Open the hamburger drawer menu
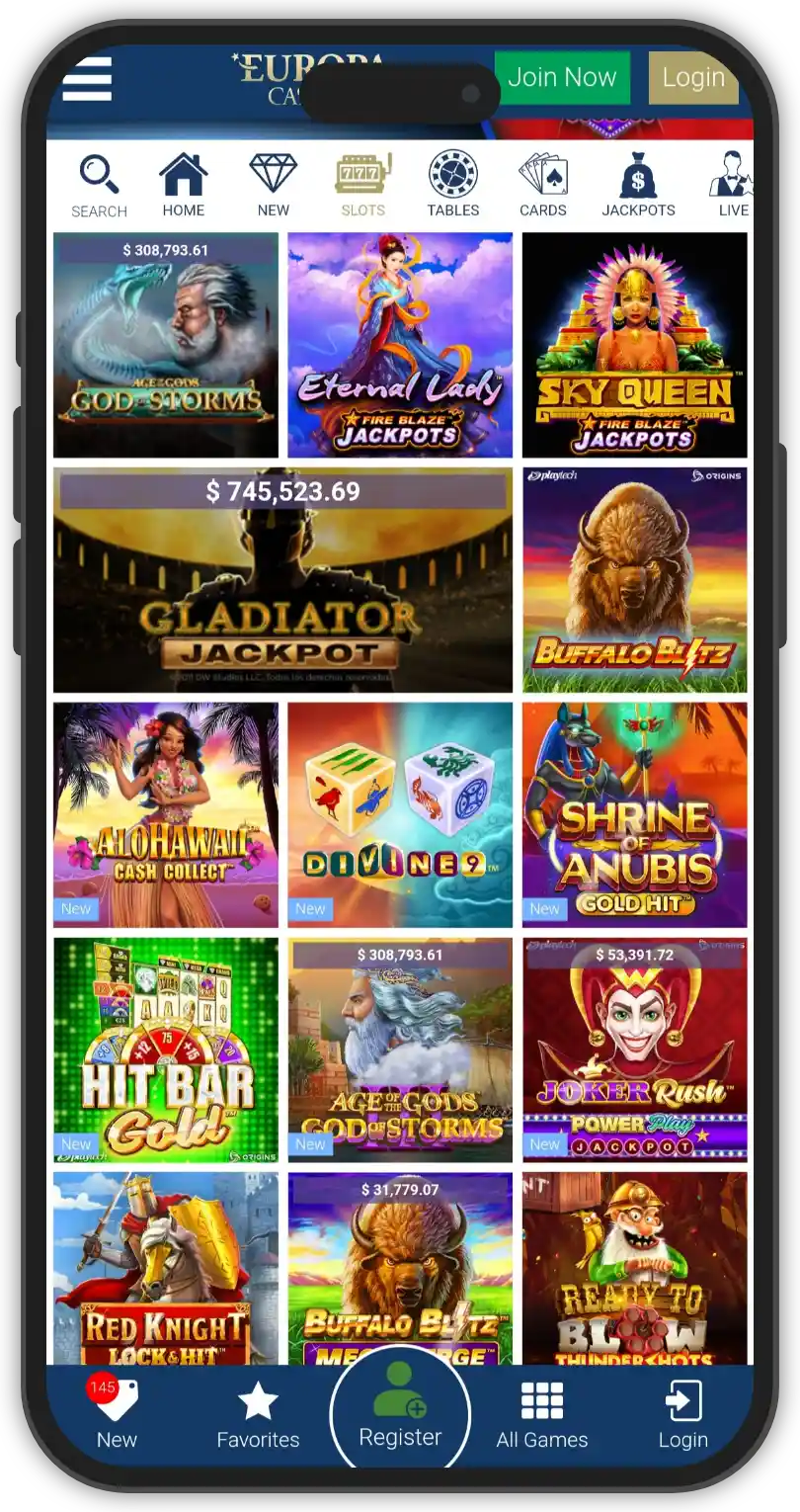Viewport: 800px width, 1512px height. (x=87, y=79)
